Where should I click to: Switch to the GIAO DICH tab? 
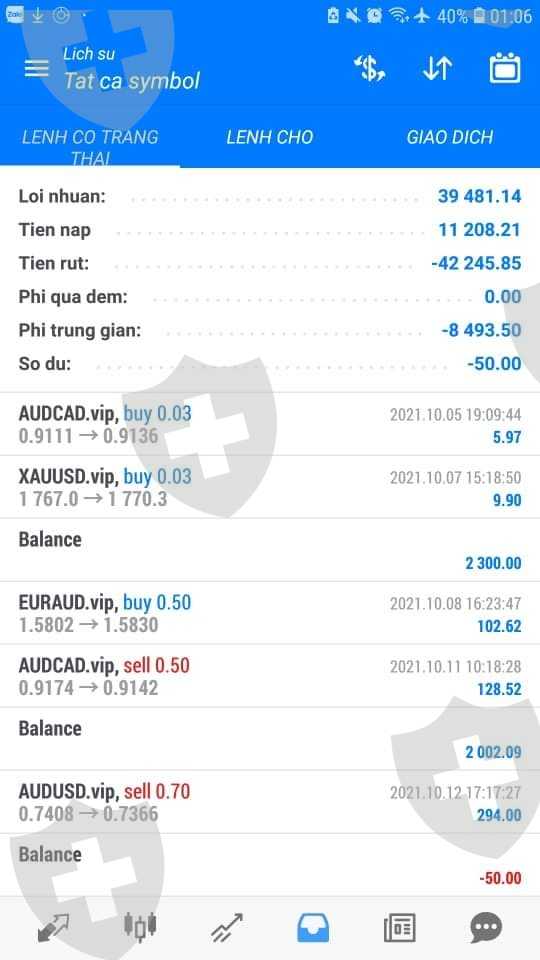pos(450,137)
